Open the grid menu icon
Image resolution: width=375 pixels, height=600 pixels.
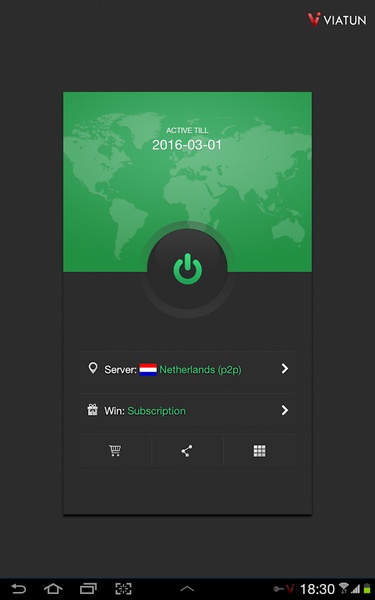[259, 451]
